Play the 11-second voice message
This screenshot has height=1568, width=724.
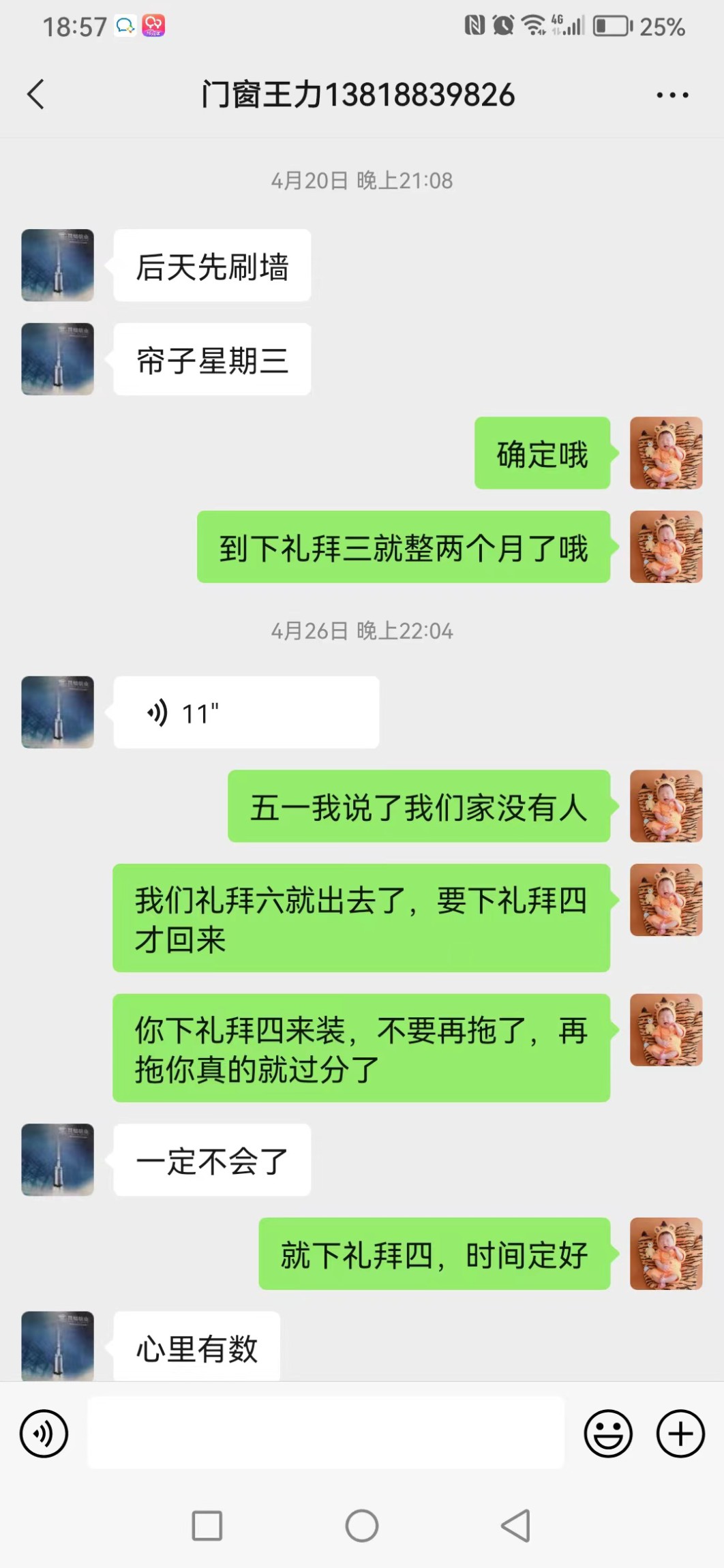[x=245, y=712]
